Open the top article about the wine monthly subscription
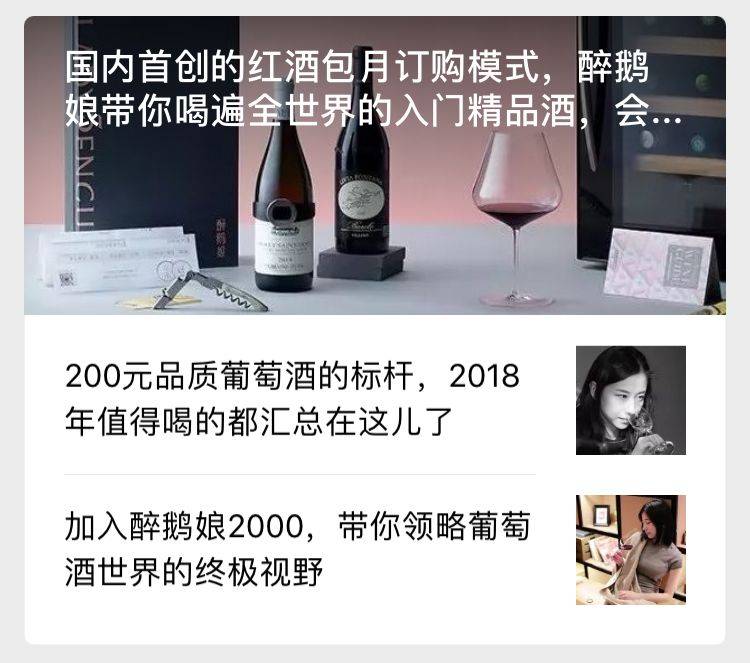Screen dimensions: 750x663 (x=374, y=165)
